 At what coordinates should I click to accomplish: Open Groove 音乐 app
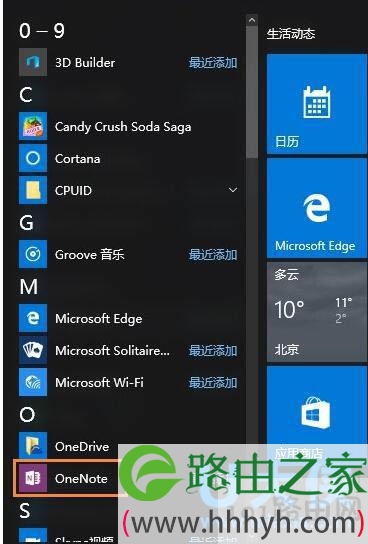click(128, 254)
